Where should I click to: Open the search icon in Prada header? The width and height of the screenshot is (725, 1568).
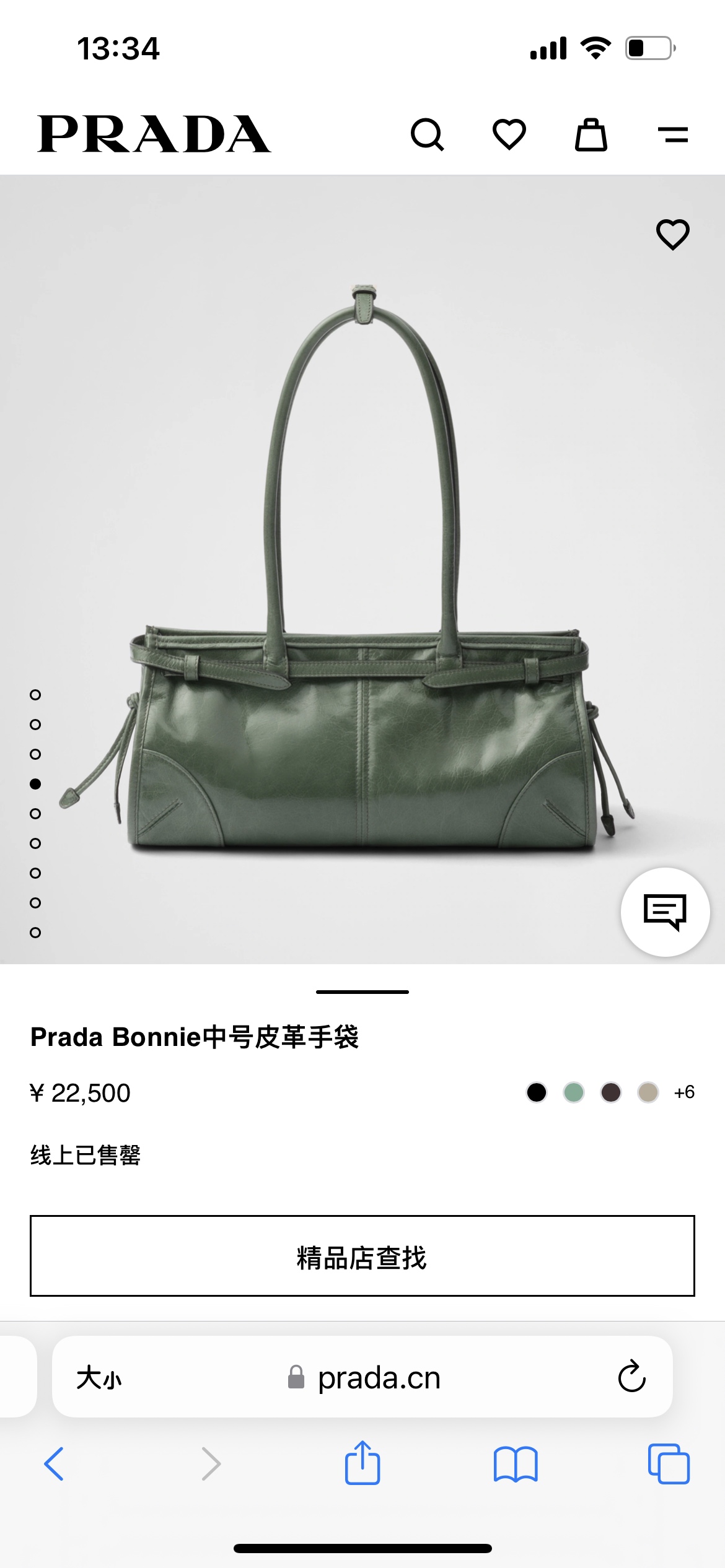click(x=427, y=134)
